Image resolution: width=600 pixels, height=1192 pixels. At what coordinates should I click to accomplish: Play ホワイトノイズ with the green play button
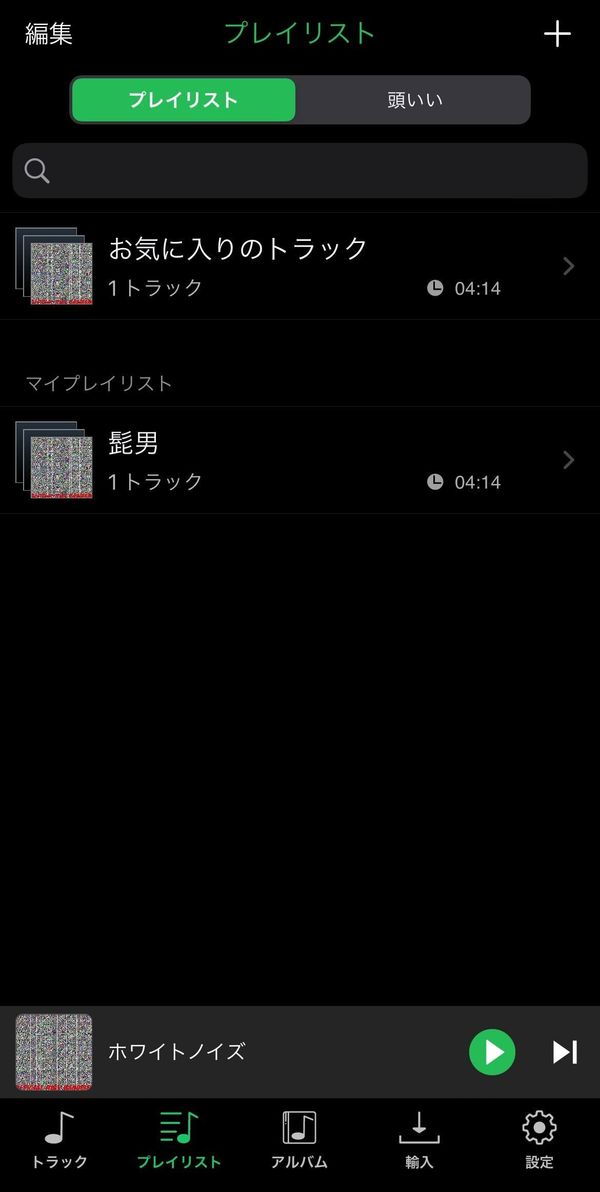coord(492,1052)
